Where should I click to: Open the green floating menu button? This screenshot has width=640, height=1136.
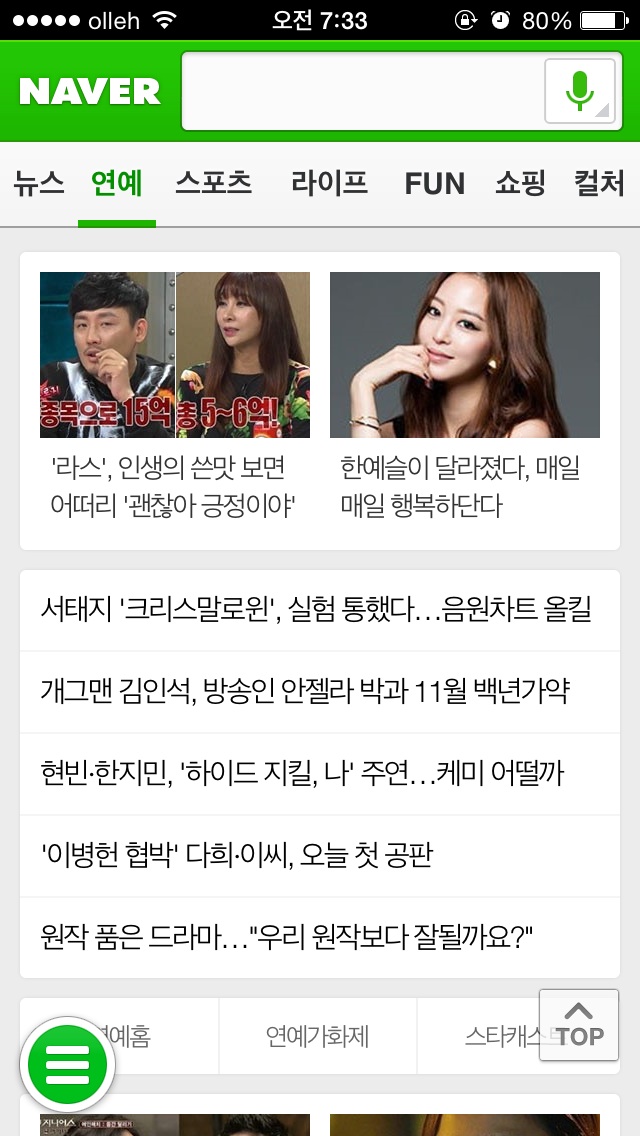pyautogui.click(x=67, y=1065)
